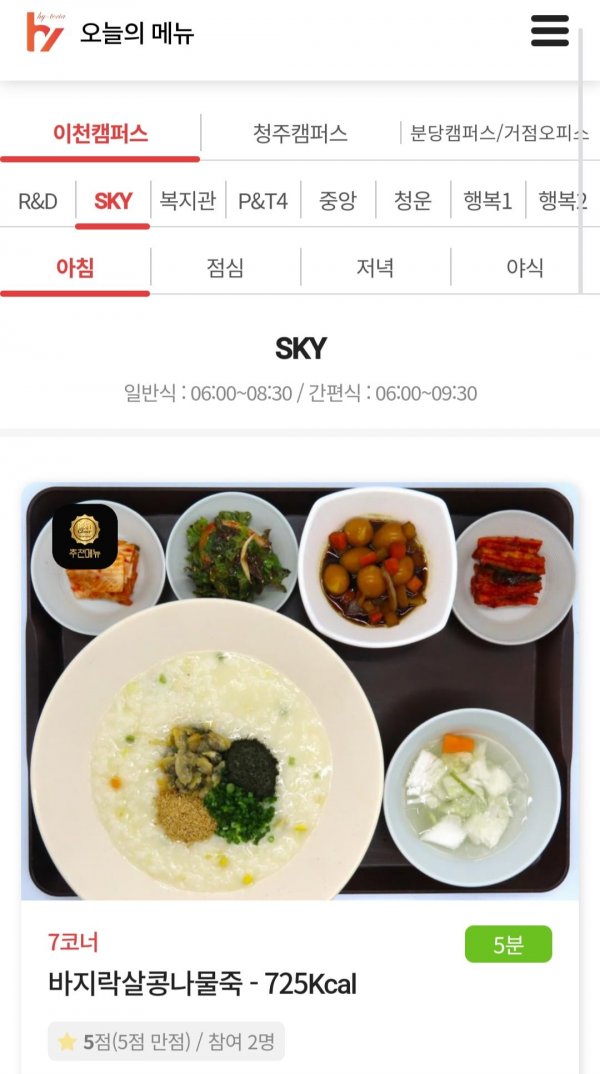Viewport: 600px width, 1074px height.
Task: Switch to the 청주캠퍼스 tab
Action: 300,134
